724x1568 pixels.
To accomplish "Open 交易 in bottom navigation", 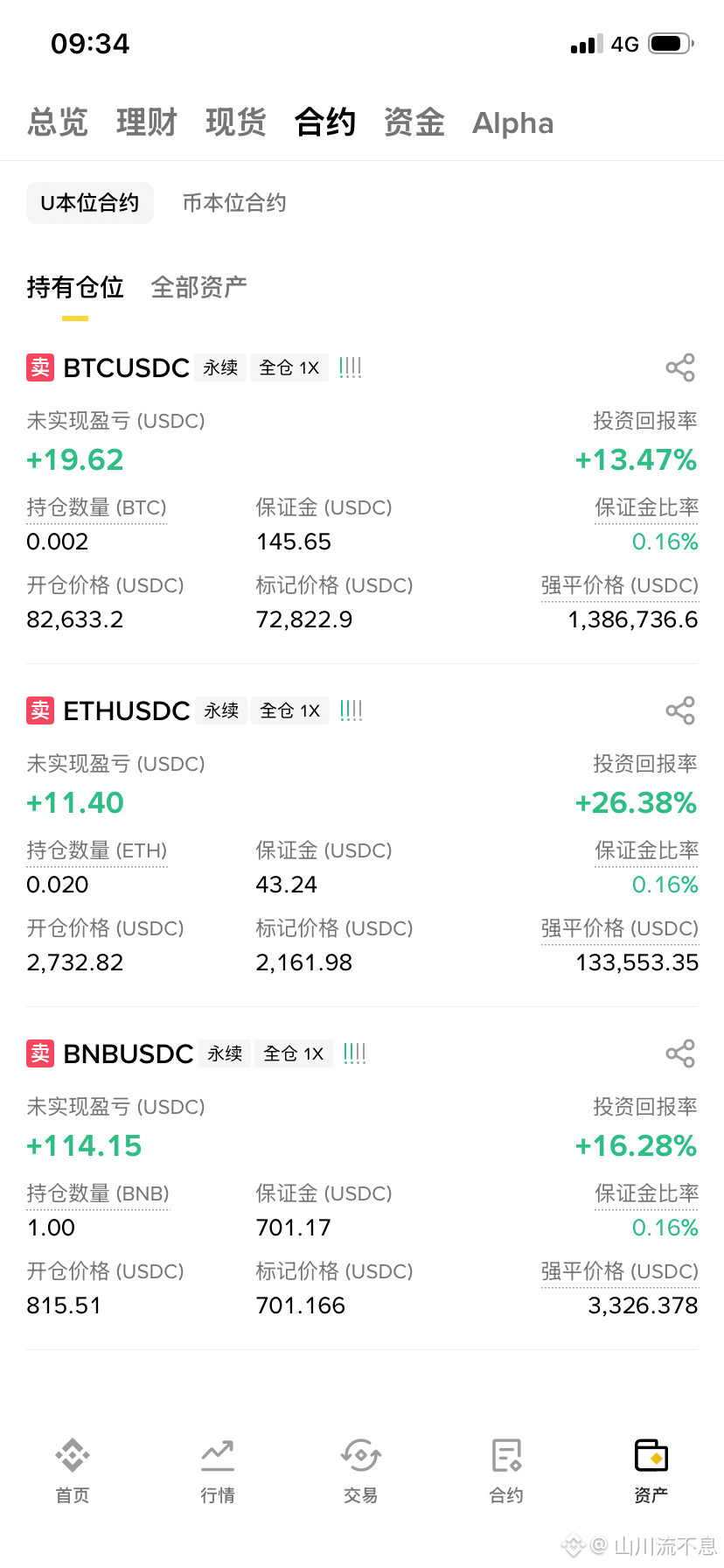I will [x=361, y=1471].
